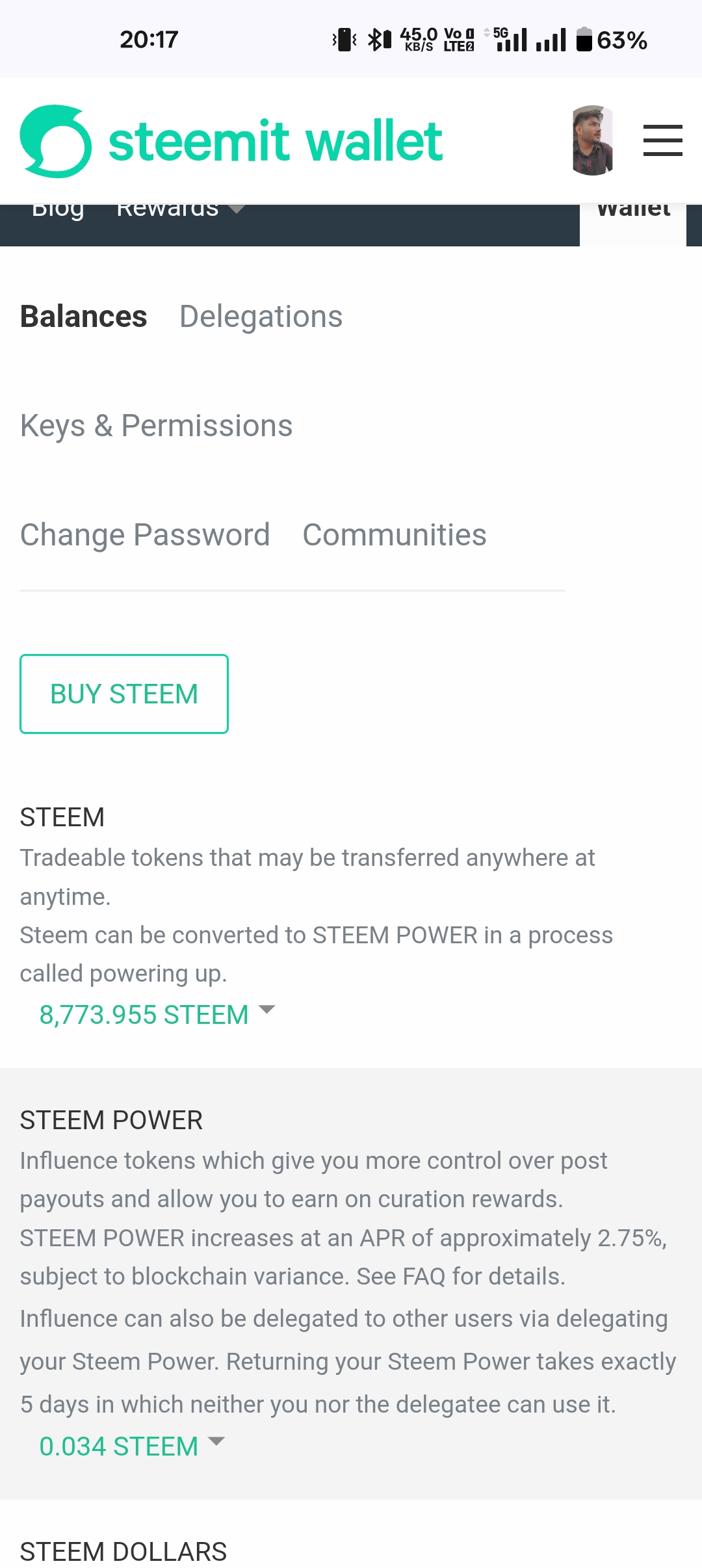Go to the Steemit Wallet home logo
The width and height of the screenshot is (702, 1568).
pyautogui.click(x=231, y=141)
